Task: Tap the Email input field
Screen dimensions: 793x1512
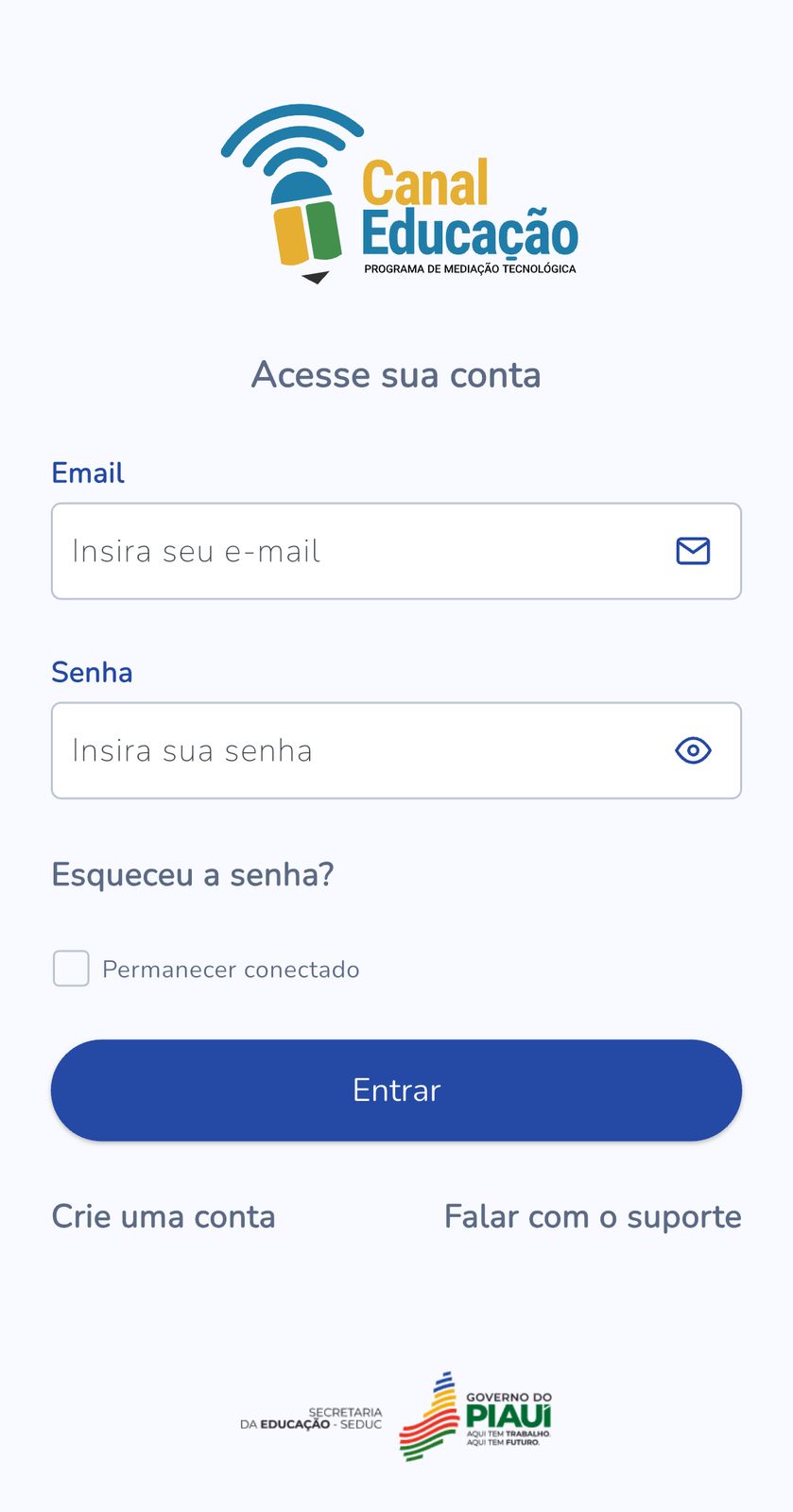Action: pos(396,551)
